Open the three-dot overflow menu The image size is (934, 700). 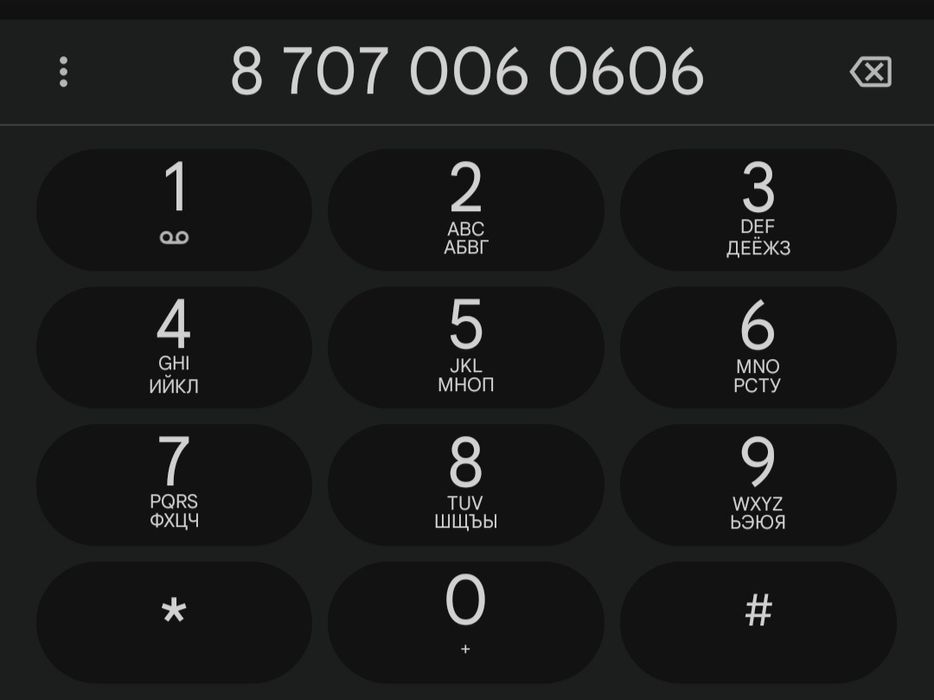pyautogui.click(x=64, y=72)
